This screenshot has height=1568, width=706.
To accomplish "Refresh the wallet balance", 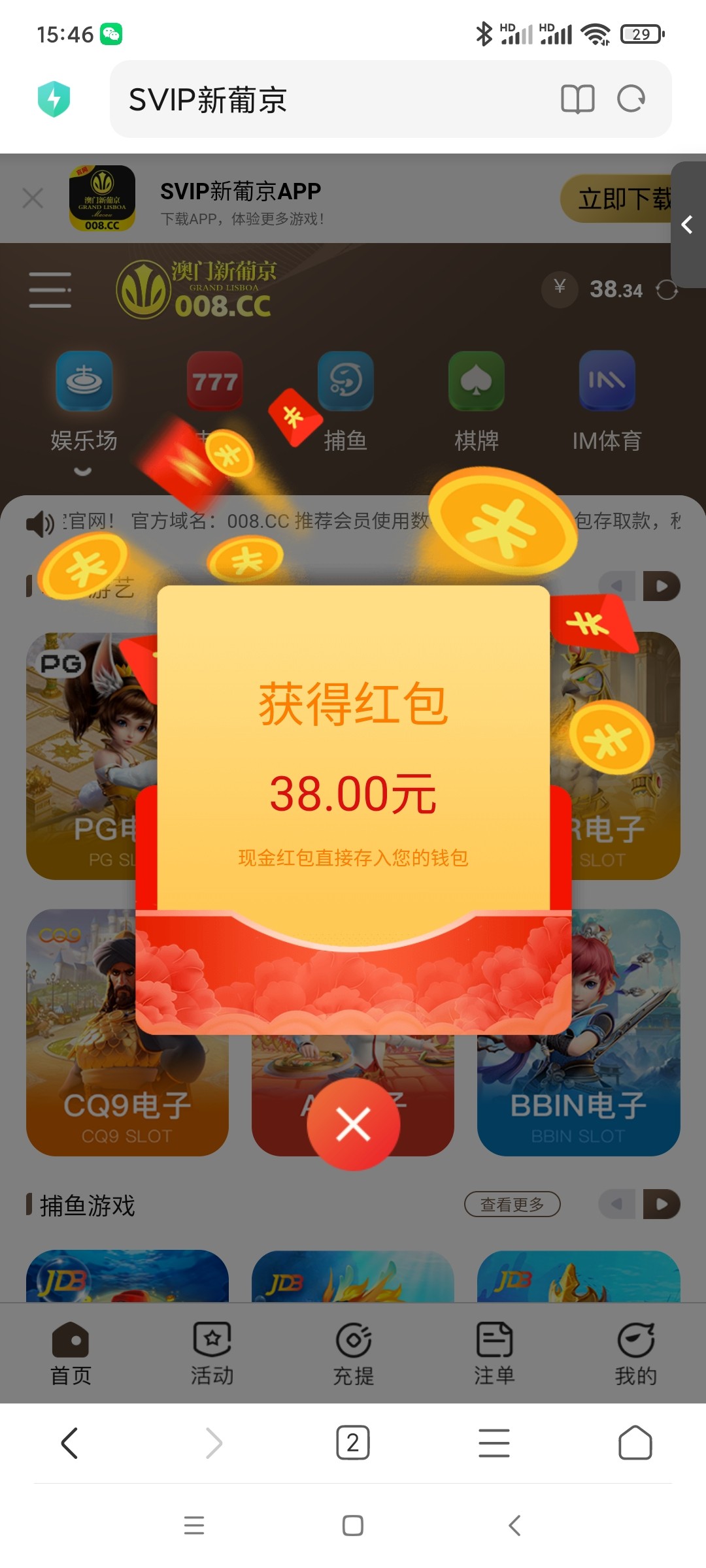I will [666, 289].
